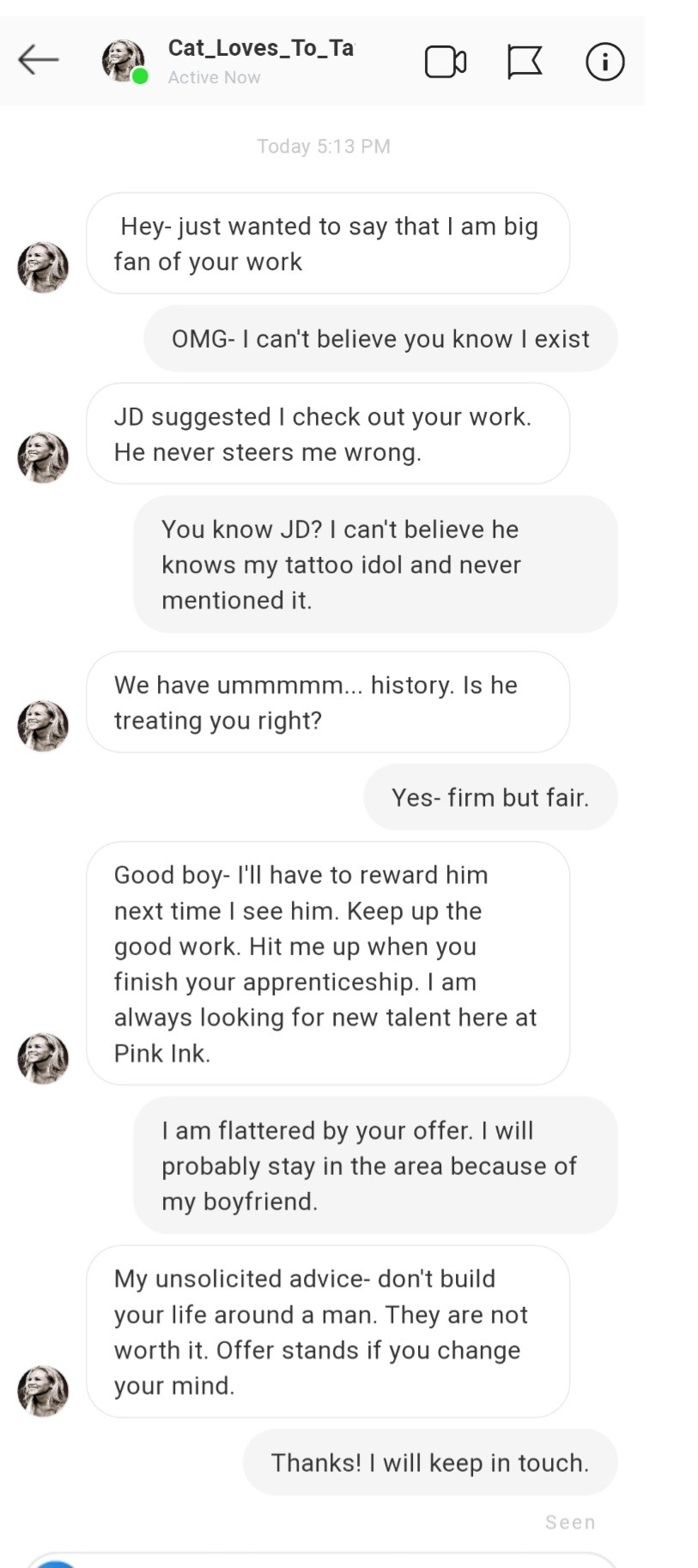Flag this conversation
The image size is (698, 1568).
(524, 62)
